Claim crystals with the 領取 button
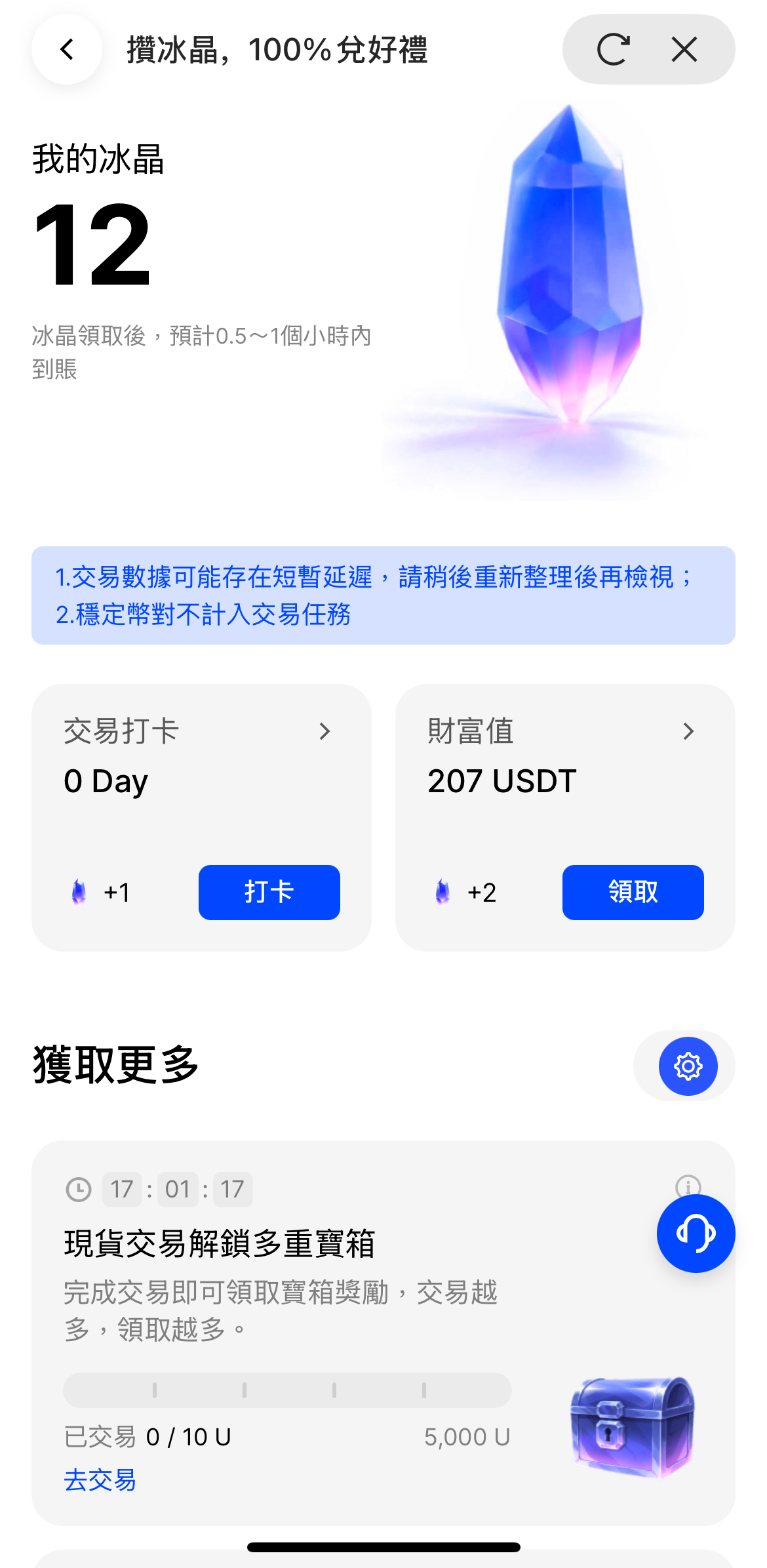The width and height of the screenshot is (767, 1568). 633,892
